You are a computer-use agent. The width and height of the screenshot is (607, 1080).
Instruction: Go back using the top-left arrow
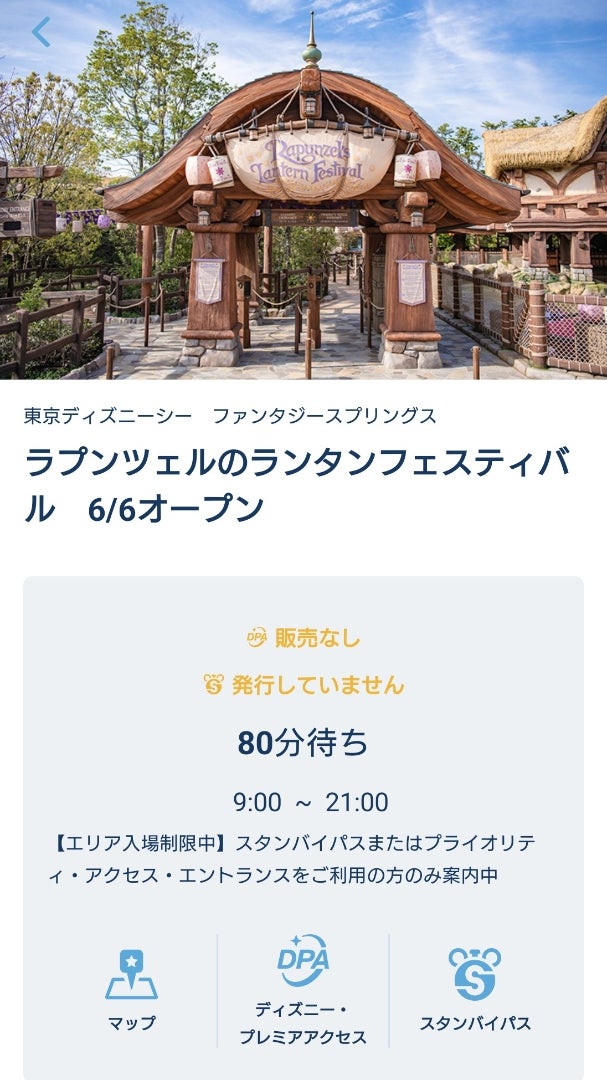coord(41,32)
